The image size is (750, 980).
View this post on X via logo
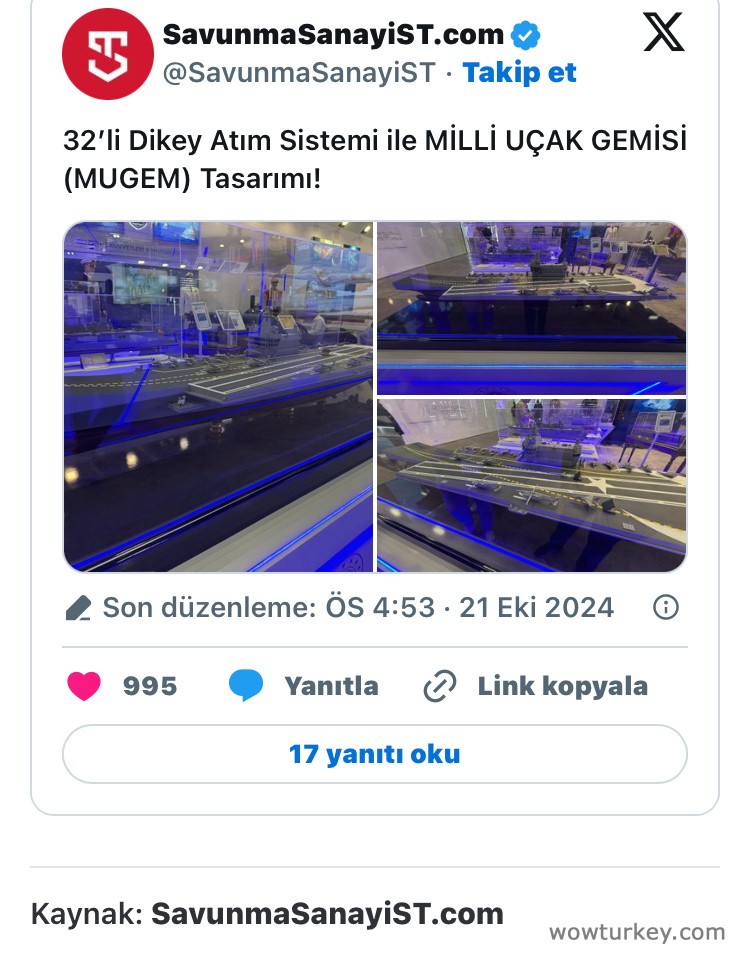coord(664,32)
